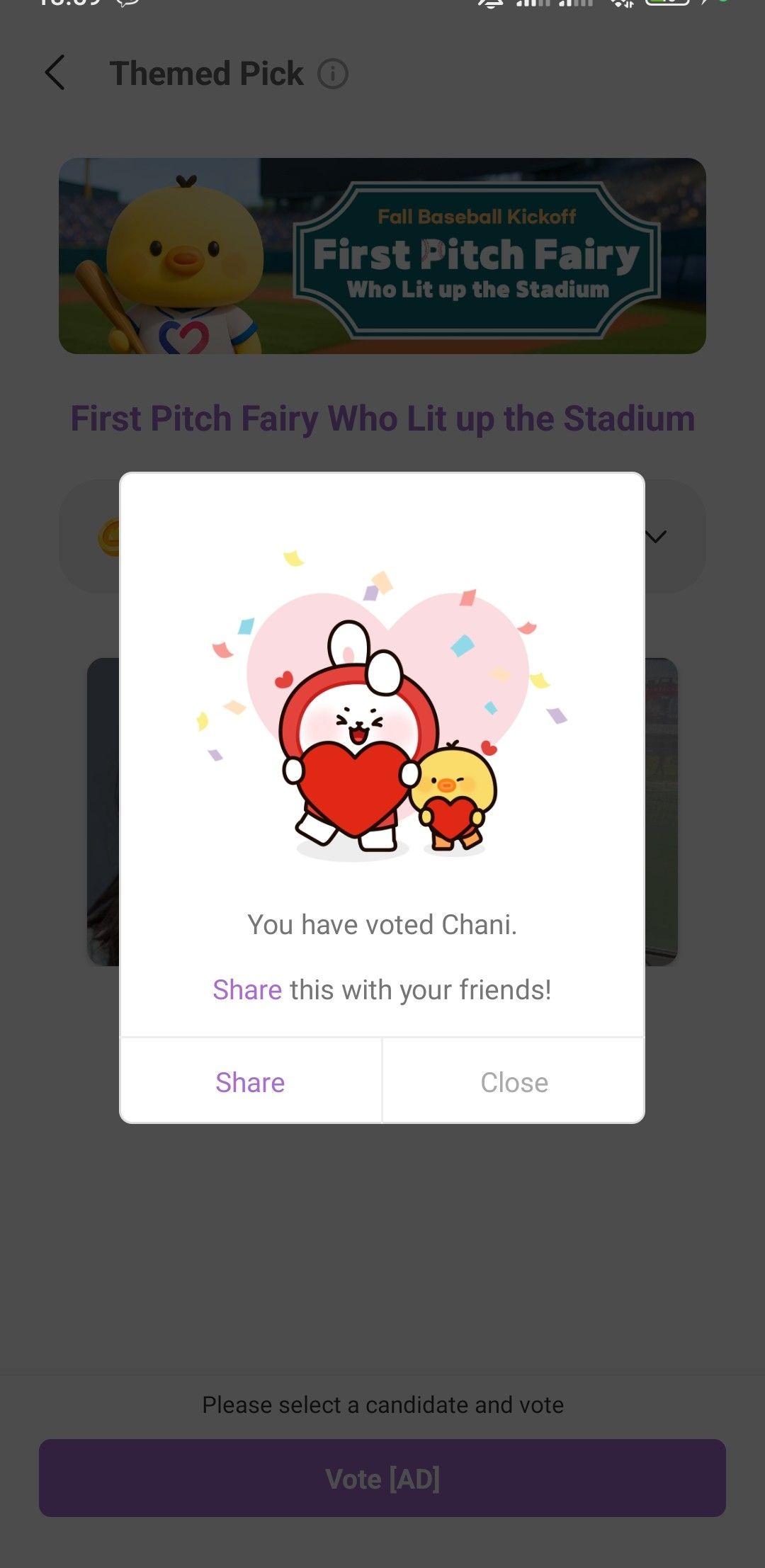This screenshot has width=765, height=1568.
Task: Expand the dropdown chevron behind the dialog
Action: 656,537
